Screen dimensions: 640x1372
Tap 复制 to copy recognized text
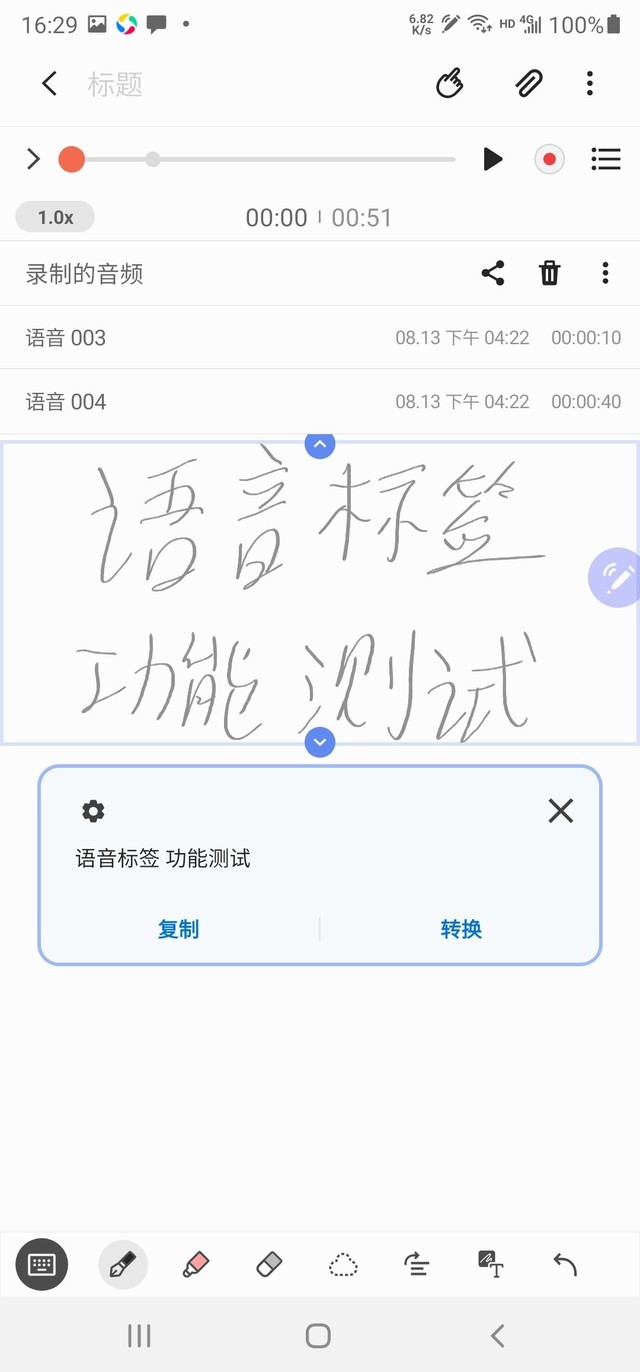[178, 929]
